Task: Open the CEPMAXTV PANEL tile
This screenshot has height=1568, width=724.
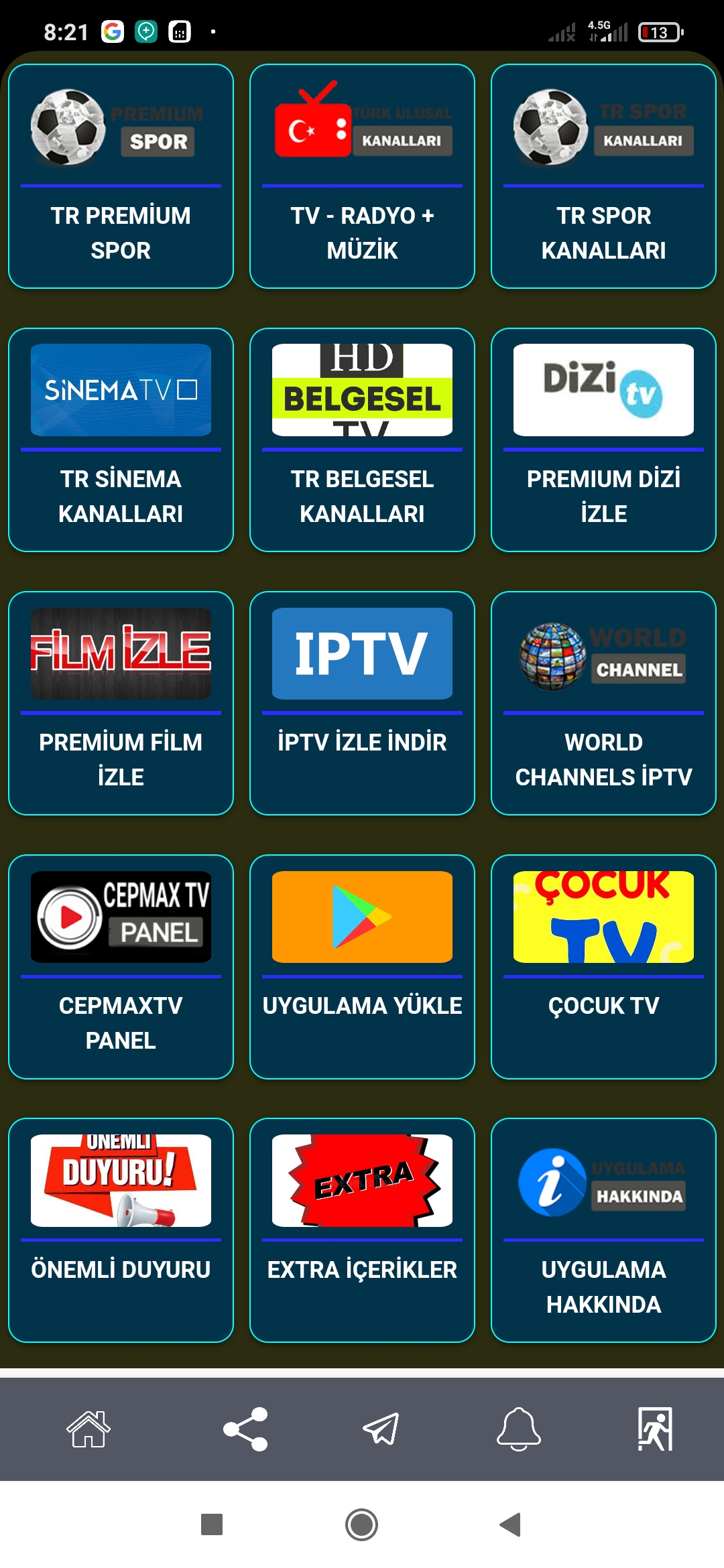Action: click(121, 967)
